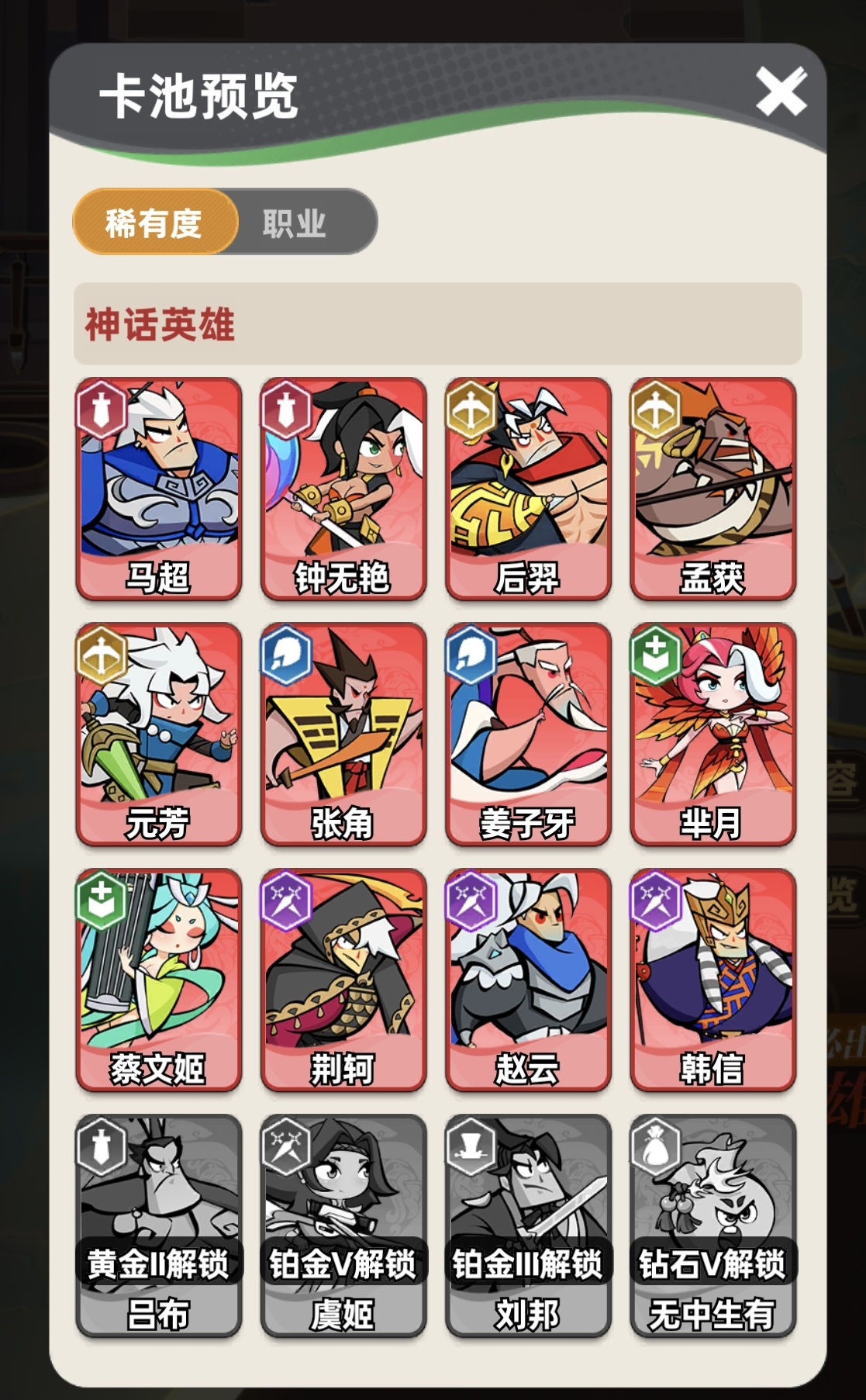Tap the locked 吕布 card
Screen dimensions: 866x1400
159,1225
